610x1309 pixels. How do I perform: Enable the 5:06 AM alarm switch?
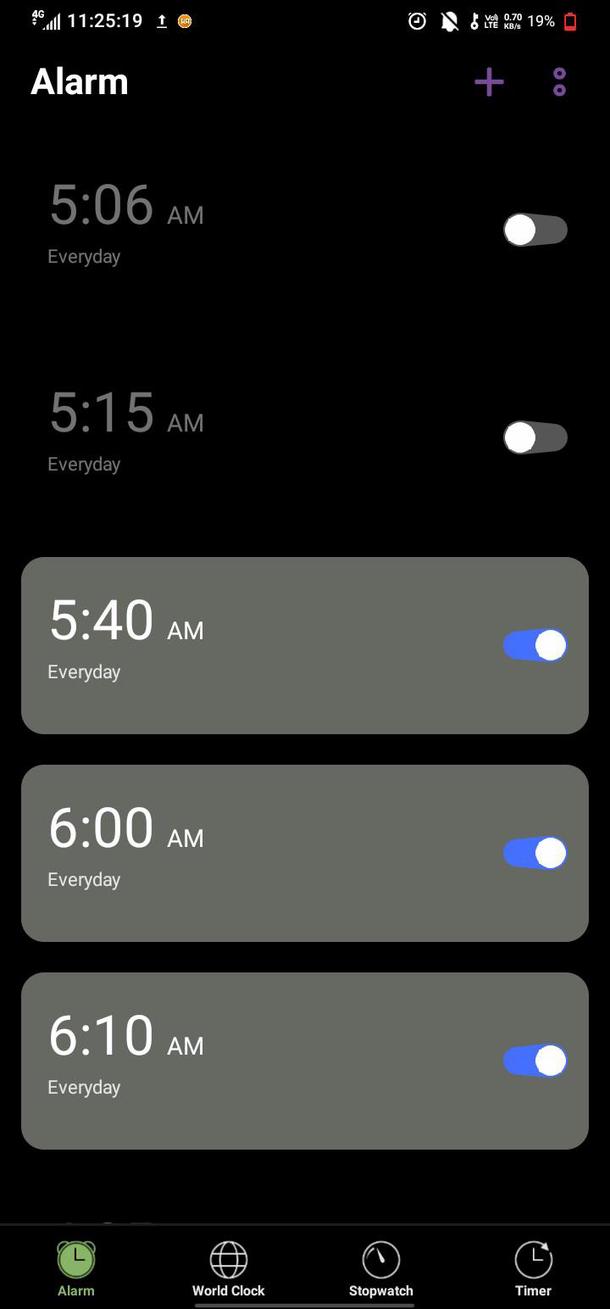coord(535,230)
